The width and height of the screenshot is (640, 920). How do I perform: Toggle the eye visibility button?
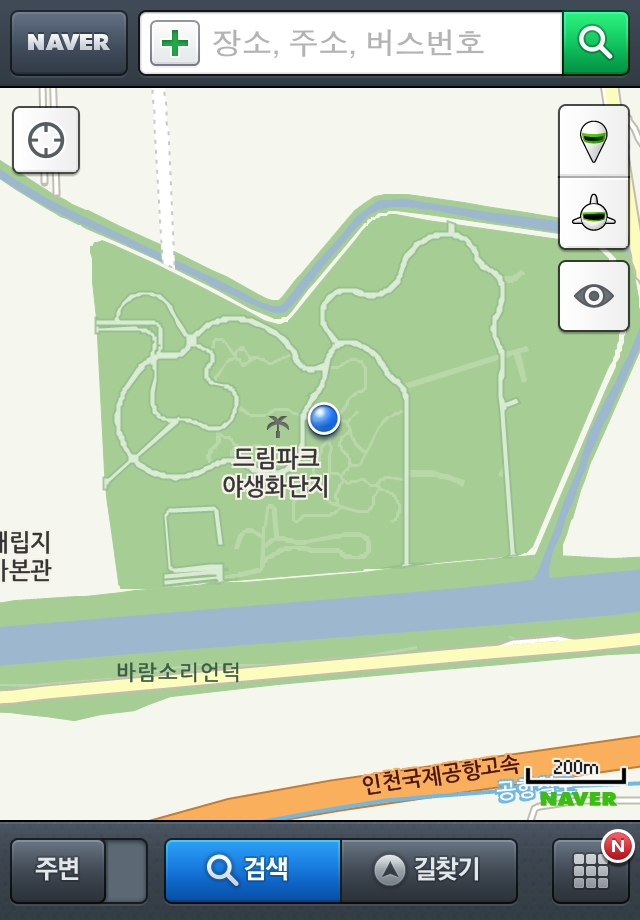click(593, 296)
